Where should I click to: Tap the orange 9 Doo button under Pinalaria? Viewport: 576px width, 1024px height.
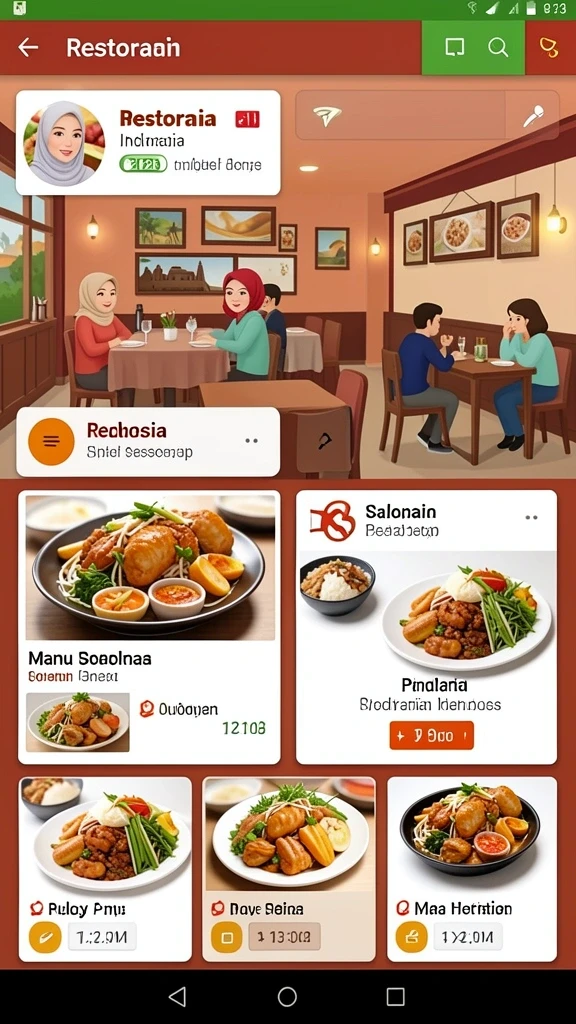[x=431, y=735]
